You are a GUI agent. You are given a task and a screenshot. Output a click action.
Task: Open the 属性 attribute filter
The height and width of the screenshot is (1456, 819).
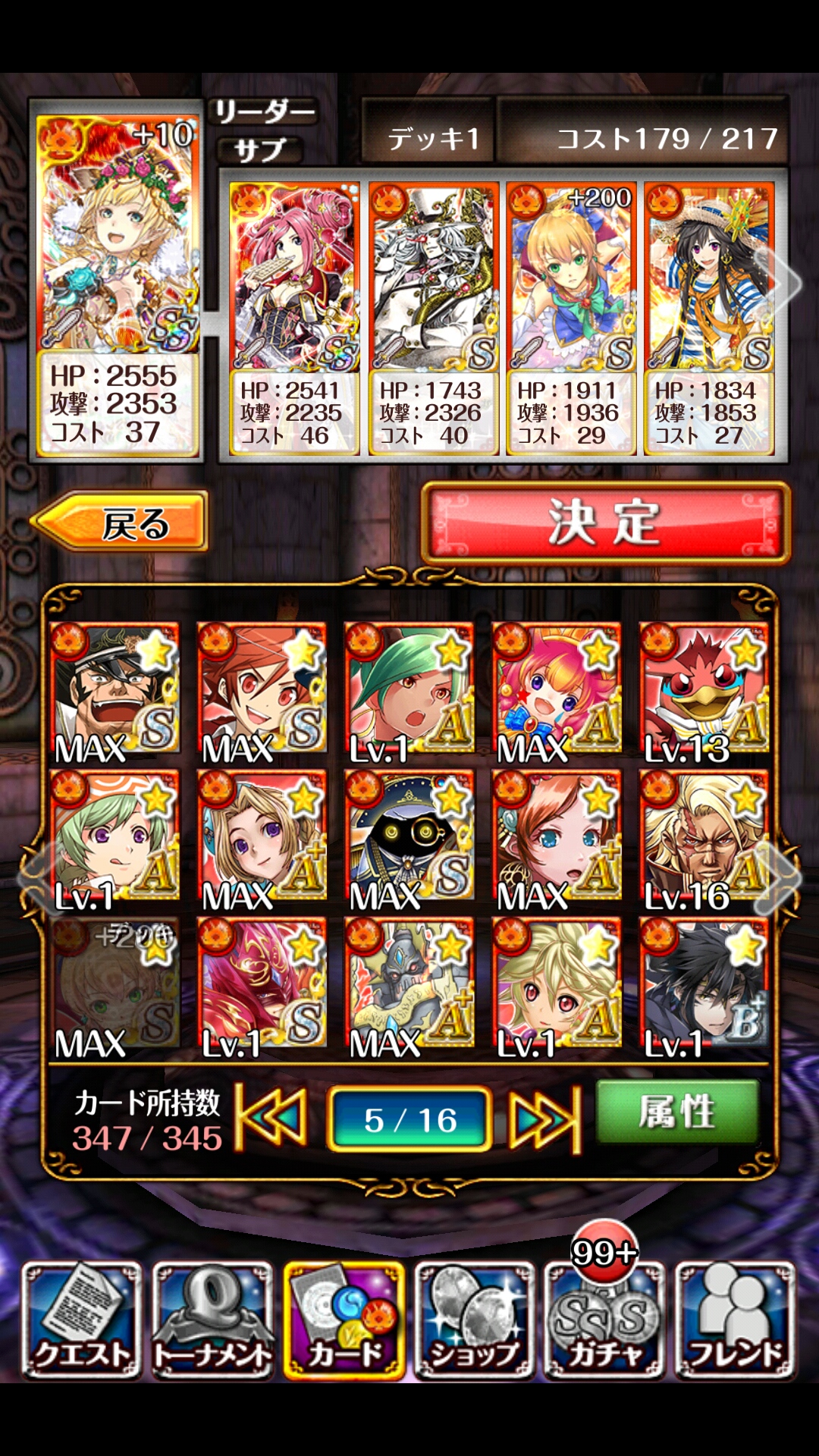(677, 1112)
